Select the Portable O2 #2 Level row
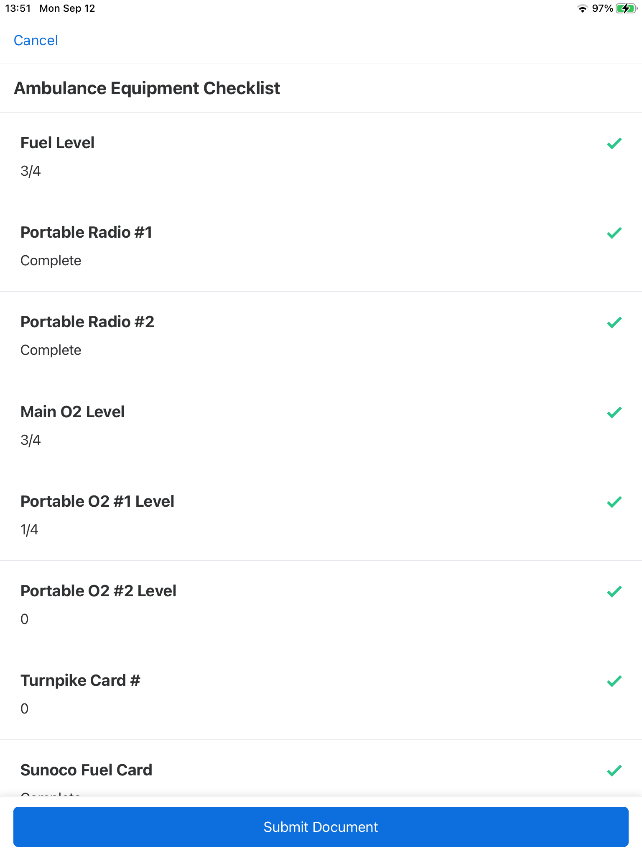 [320, 604]
